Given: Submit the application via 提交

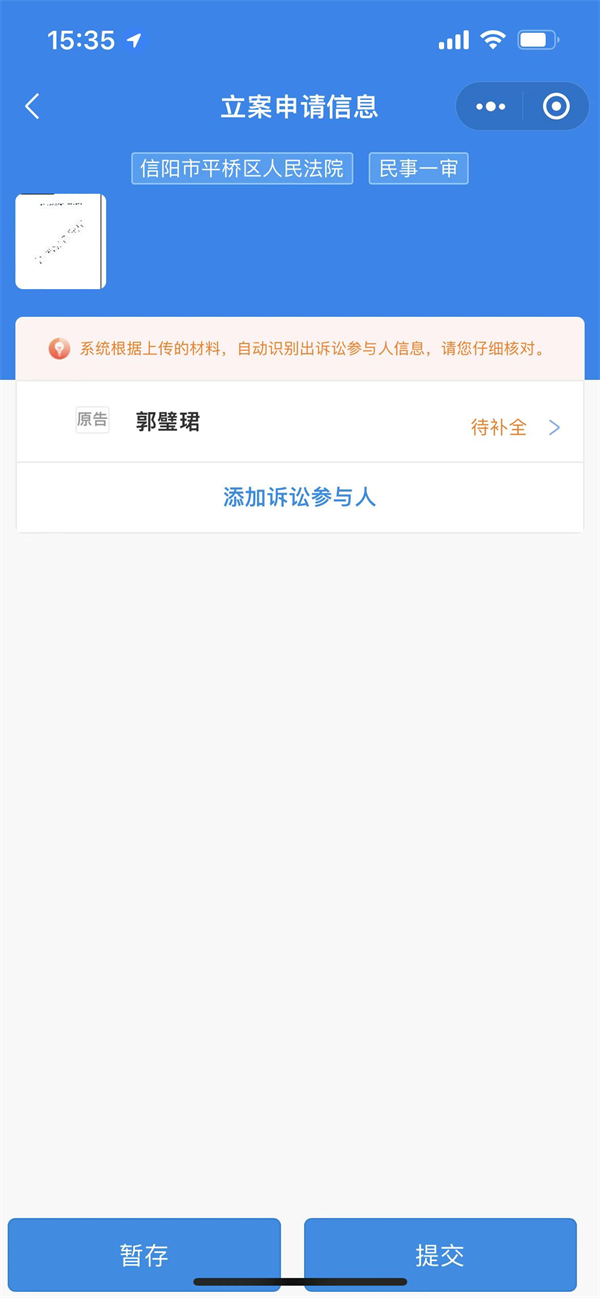Looking at the screenshot, I should click(x=440, y=1255).
